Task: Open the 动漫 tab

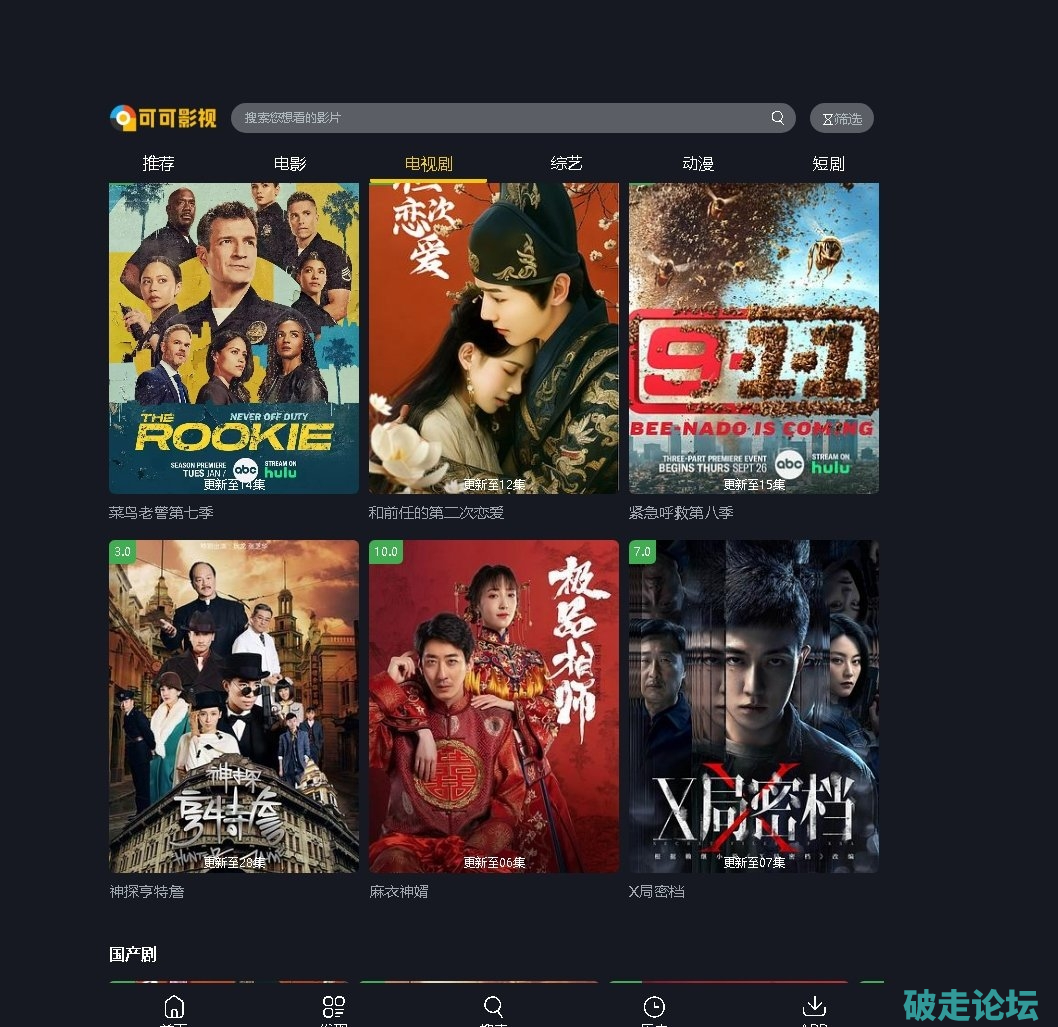Action: [x=697, y=163]
